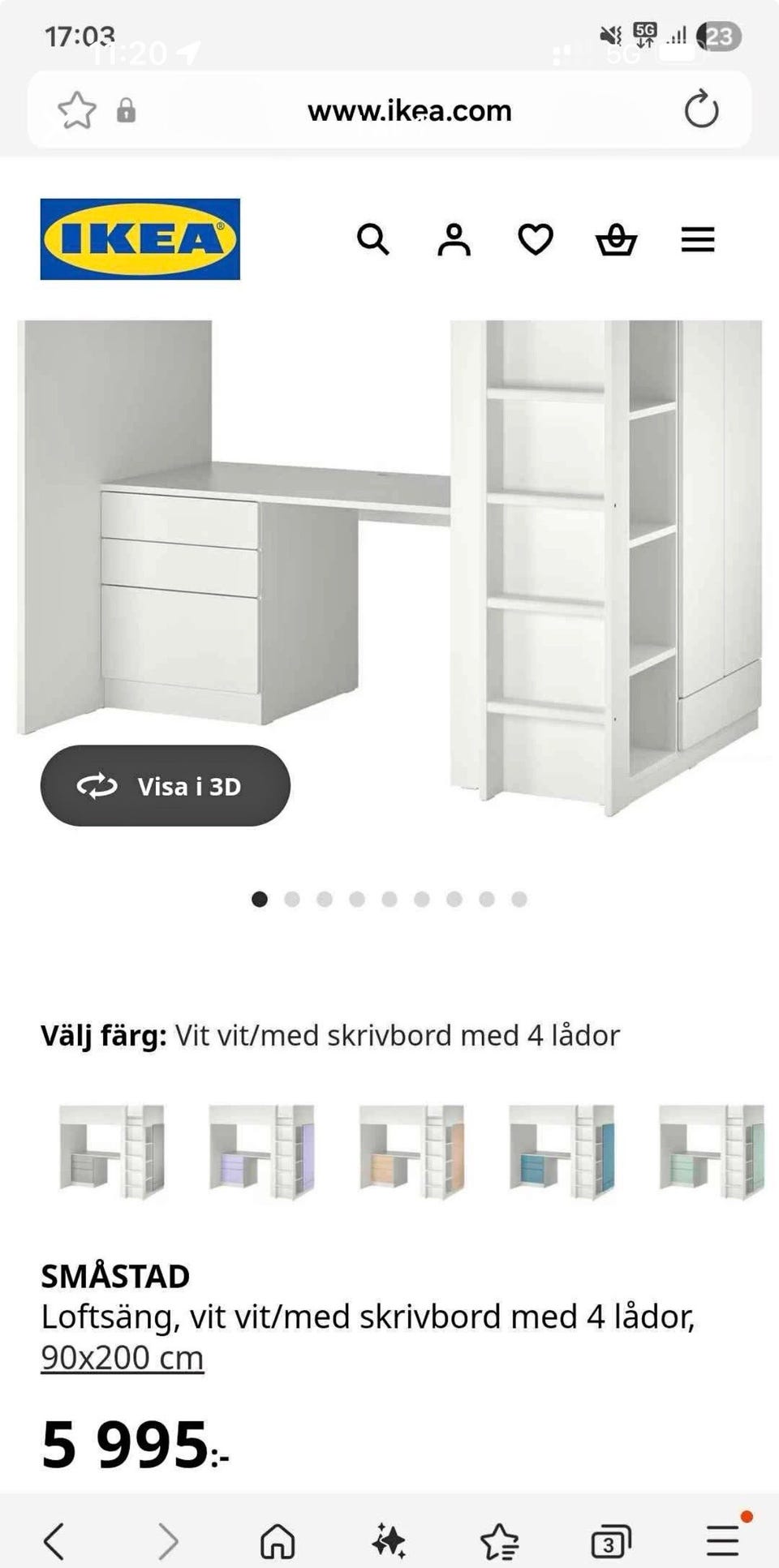The image size is (779, 1568).
Task: Open your IKEA account profile
Action: [x=454, y=240]
